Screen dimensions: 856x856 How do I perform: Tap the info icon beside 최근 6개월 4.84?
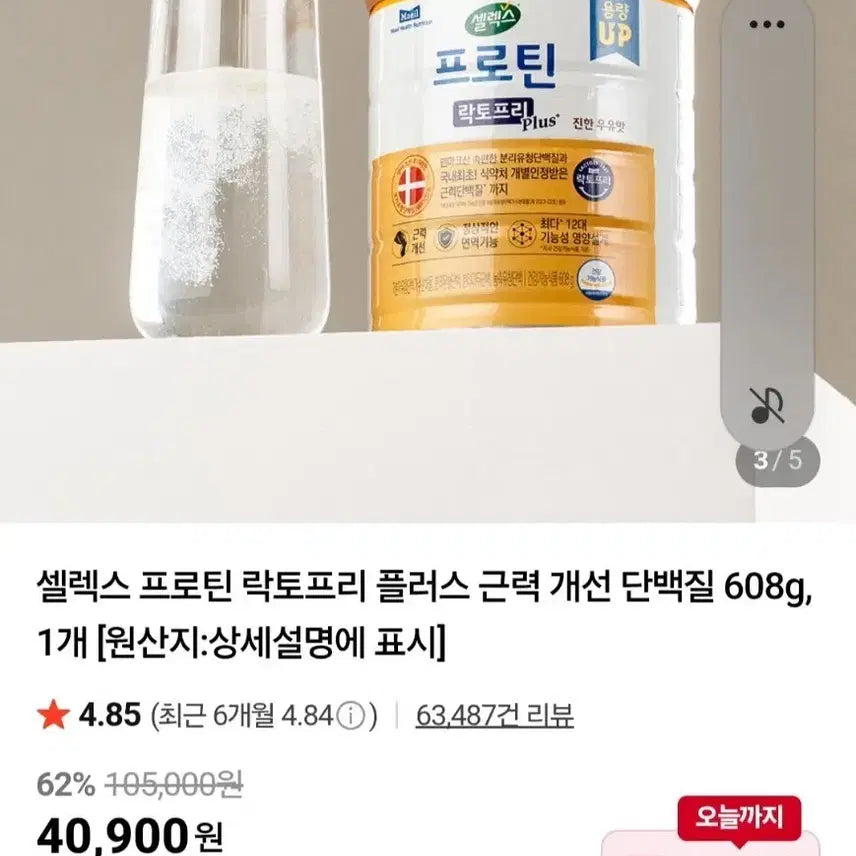click(x=349, y=716)
